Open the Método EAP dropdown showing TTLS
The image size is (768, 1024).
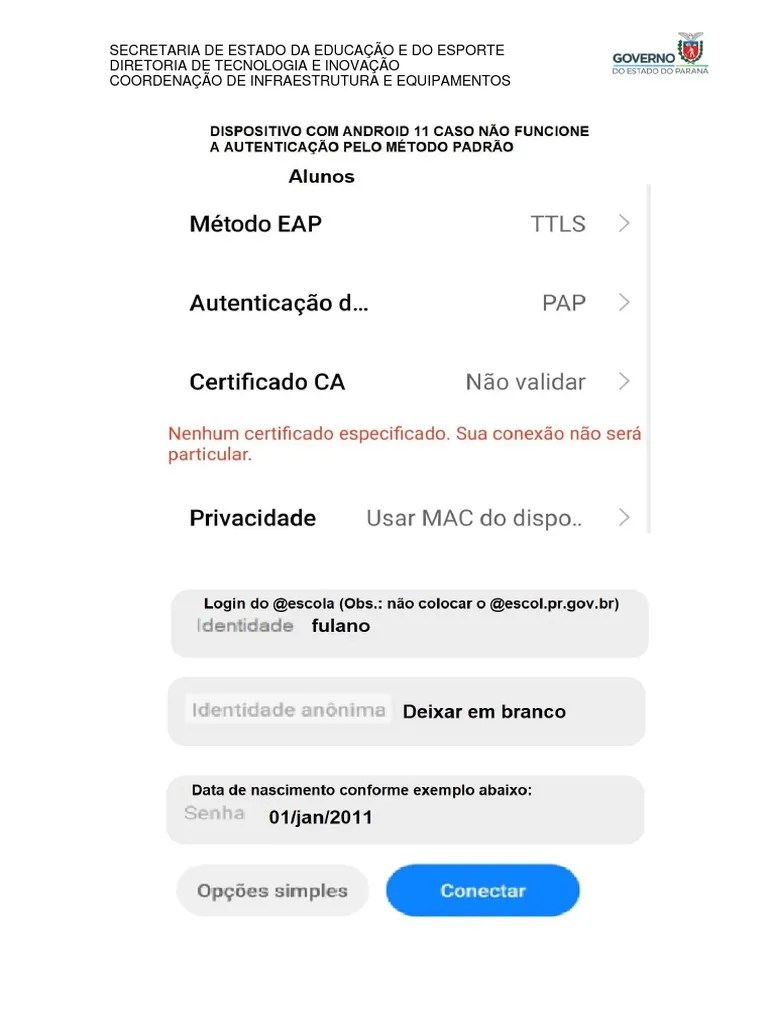560,224
